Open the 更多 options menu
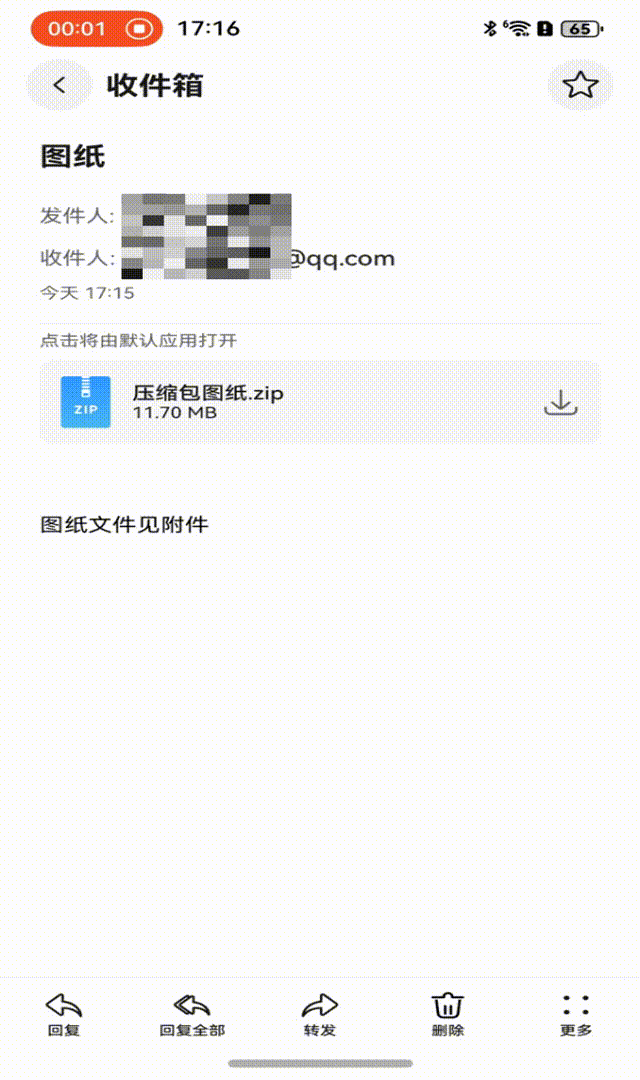640x1080 pixels. (x=576, y=1015)
